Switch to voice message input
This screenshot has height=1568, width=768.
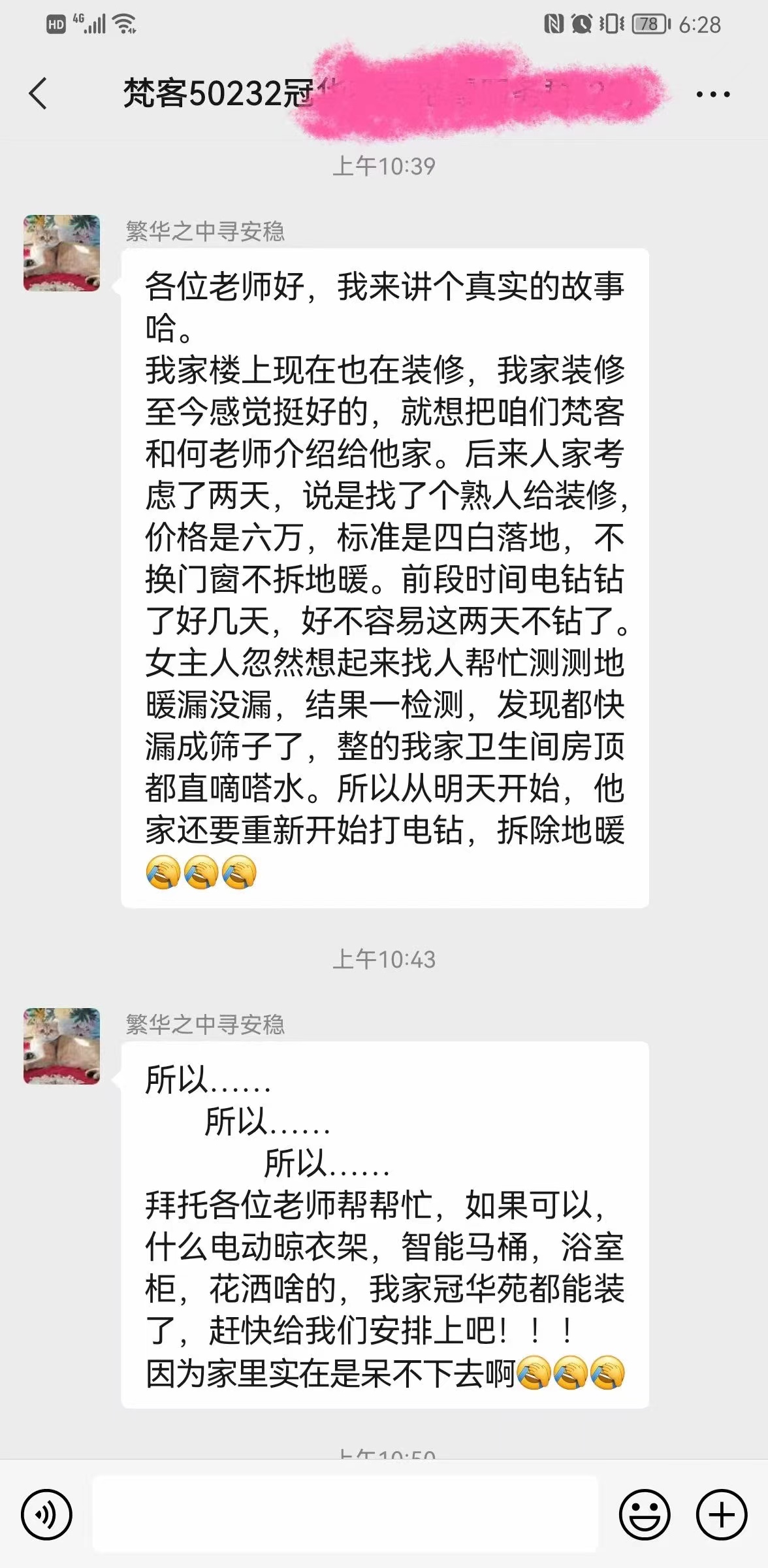pyautogui.click(x=46, y=1514)
